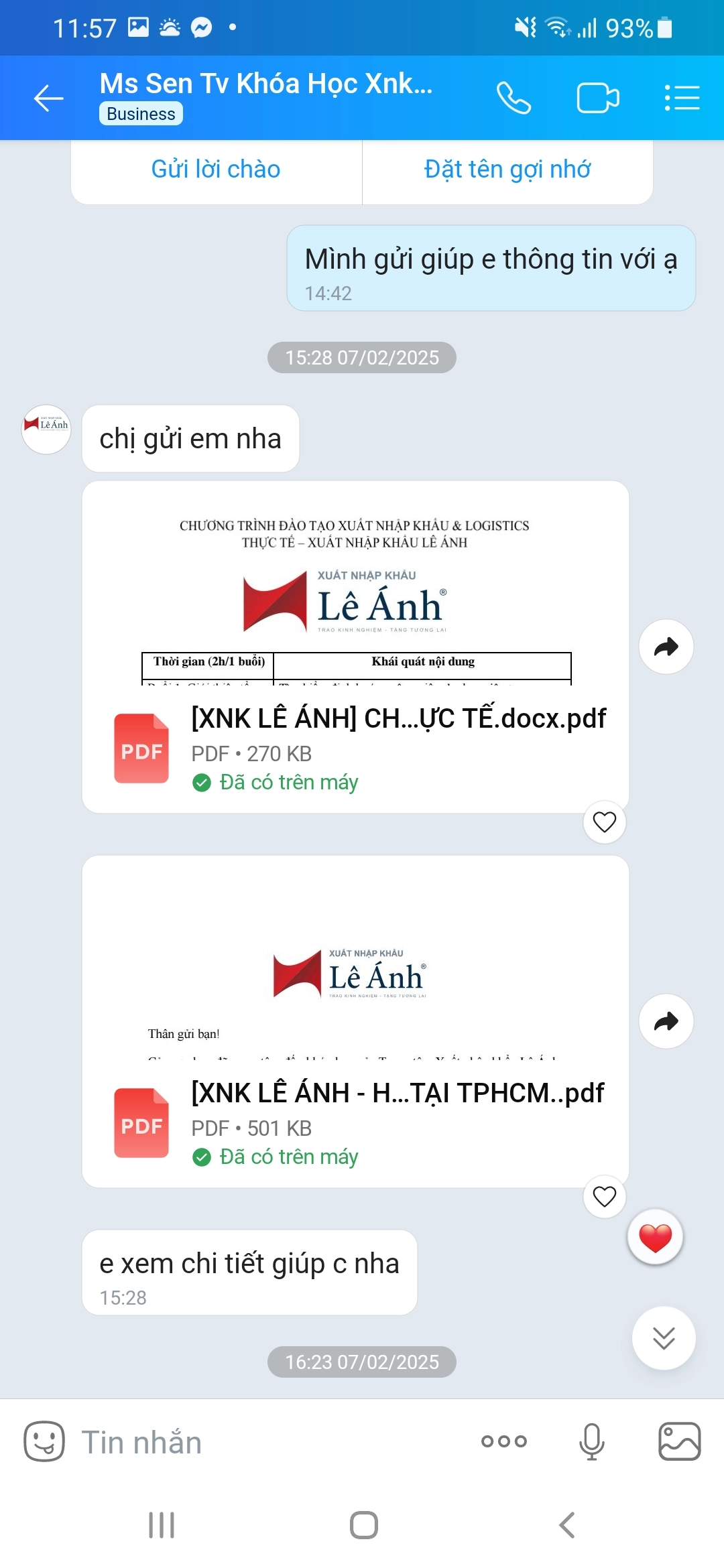Open the sticker and emoji picker
Screen dimensions: 724x1568
(x=44, y=1441)
